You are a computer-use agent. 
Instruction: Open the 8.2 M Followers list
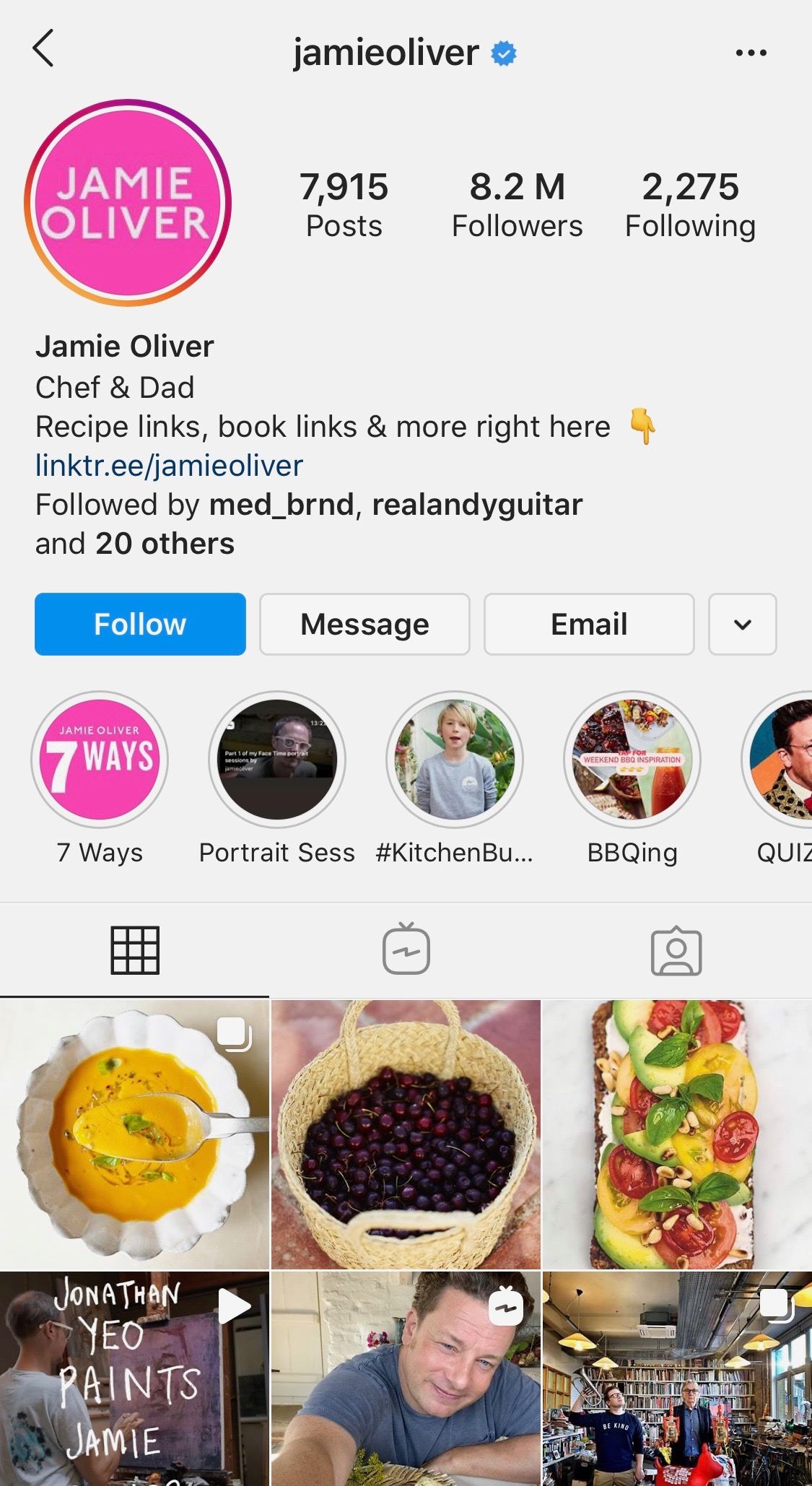[x=517, y=205]
